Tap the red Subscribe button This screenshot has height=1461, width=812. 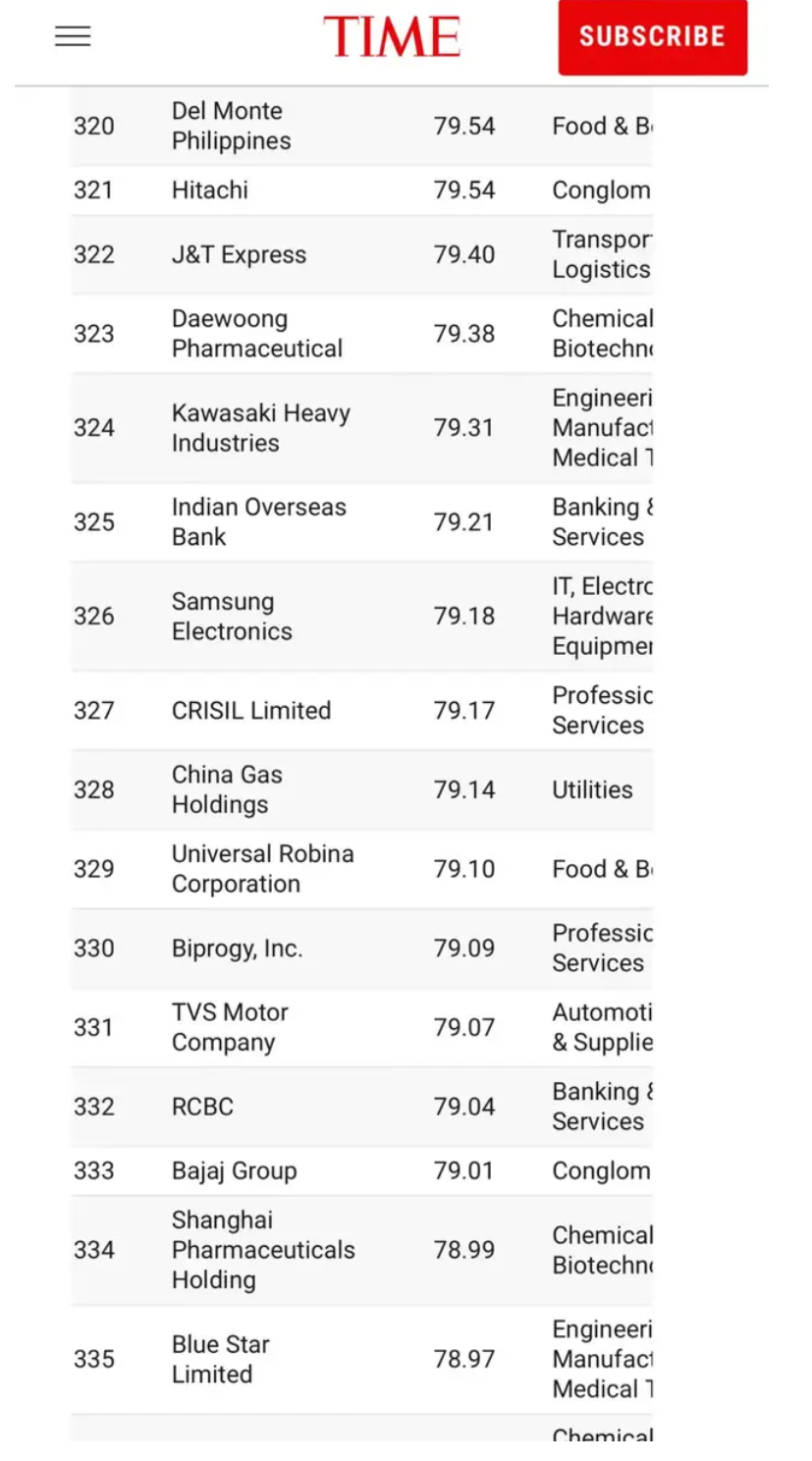point(652,37)
